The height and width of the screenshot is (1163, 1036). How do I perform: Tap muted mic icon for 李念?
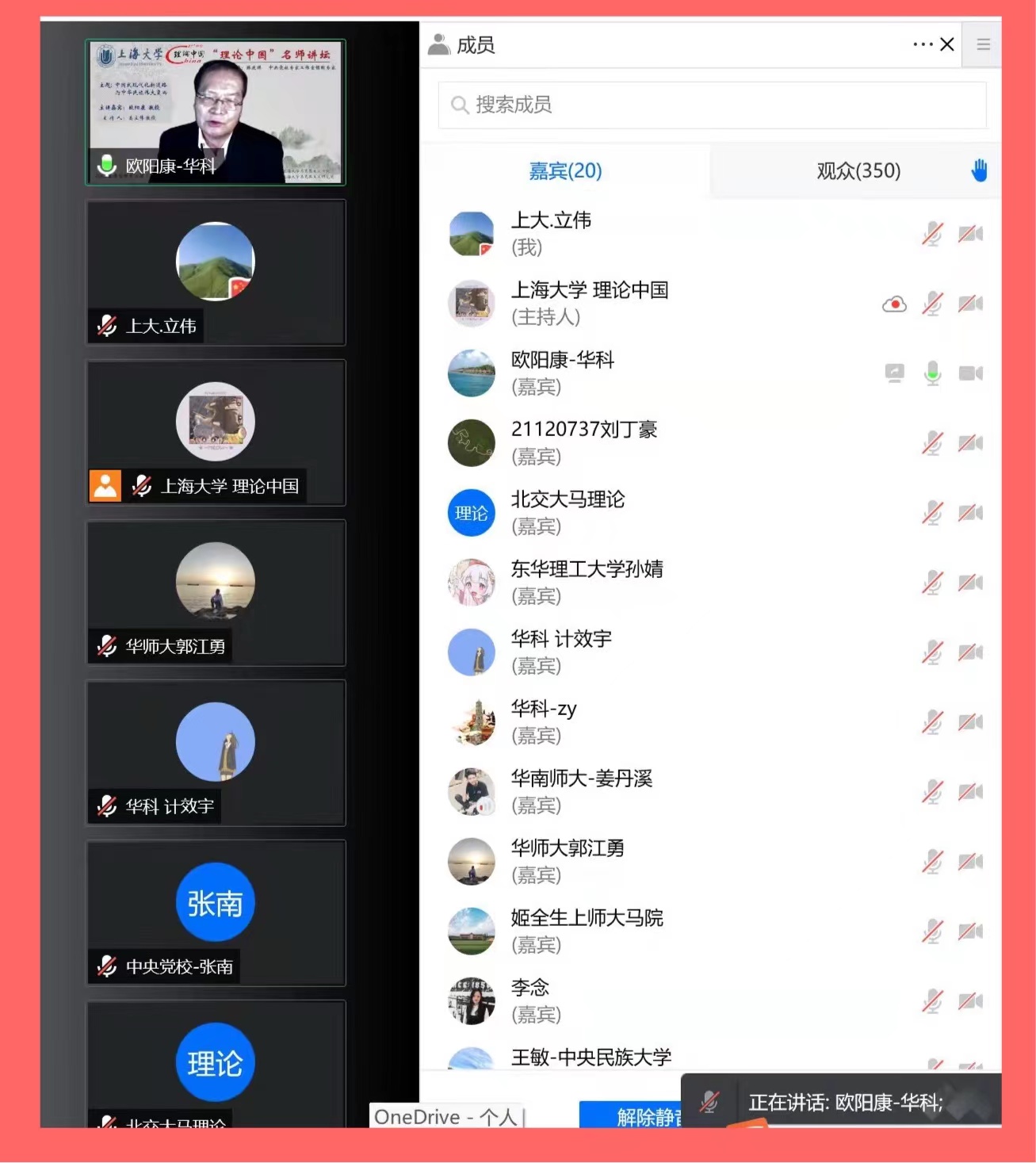coord(932,1000)
